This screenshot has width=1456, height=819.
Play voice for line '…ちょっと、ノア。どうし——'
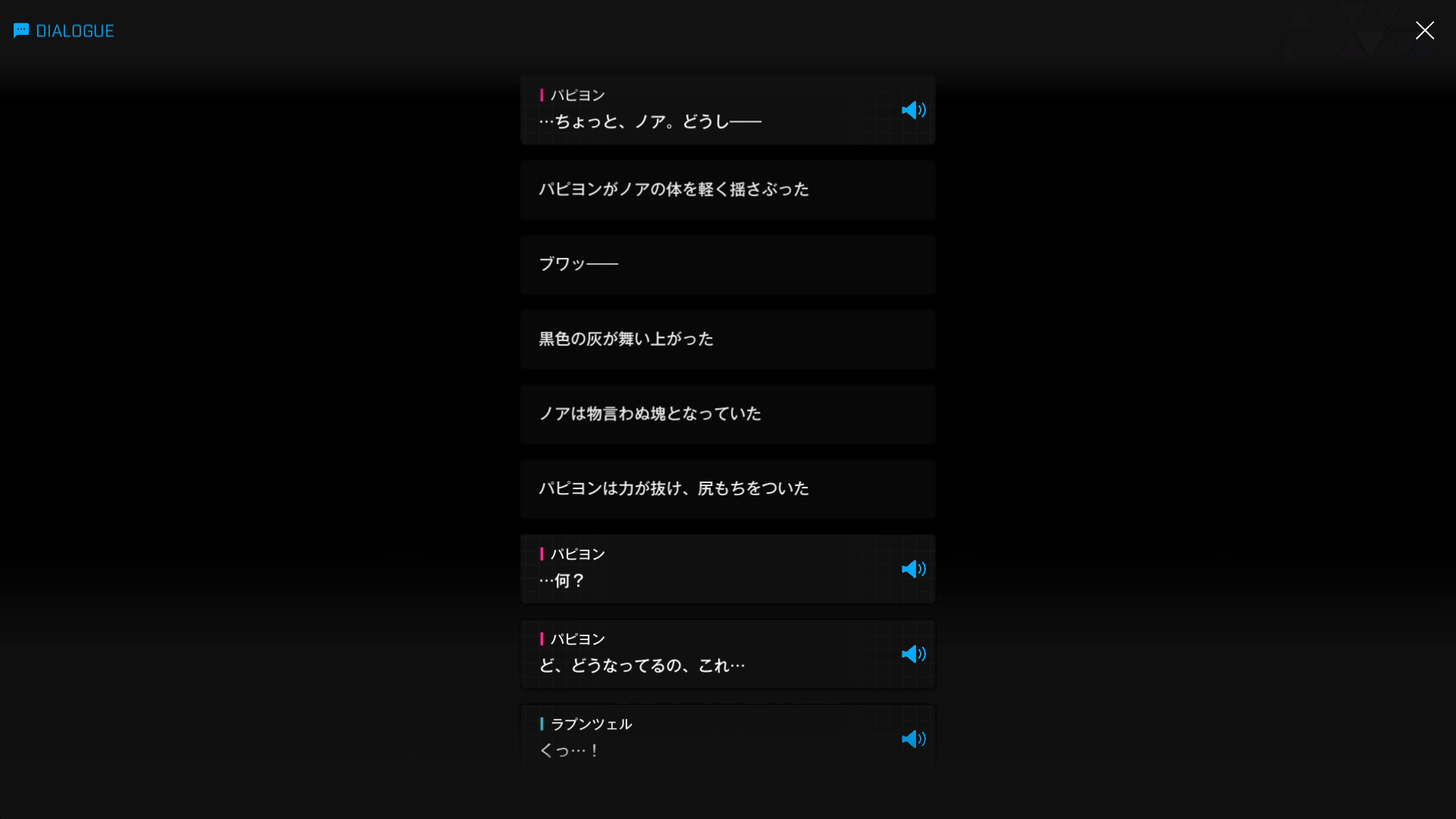(913, 111)
